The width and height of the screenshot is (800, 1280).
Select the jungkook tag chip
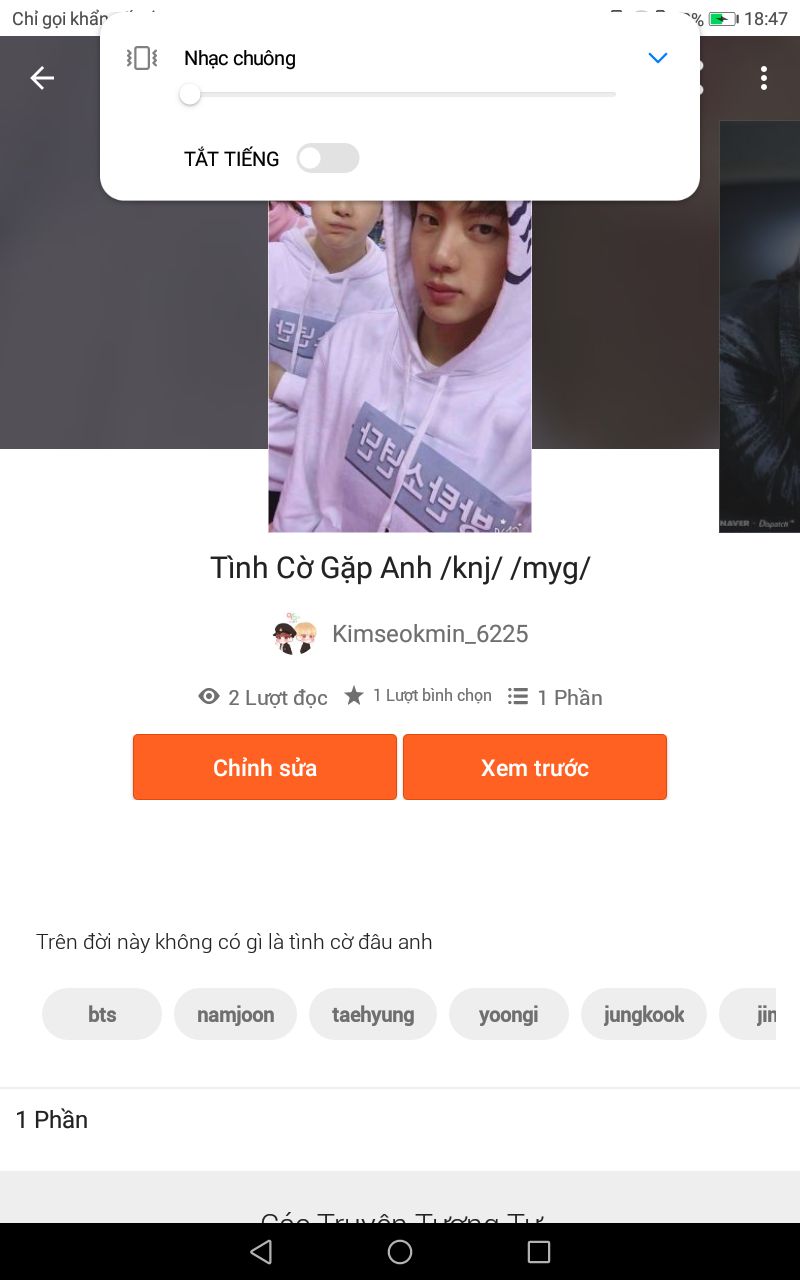[644, 1014]
